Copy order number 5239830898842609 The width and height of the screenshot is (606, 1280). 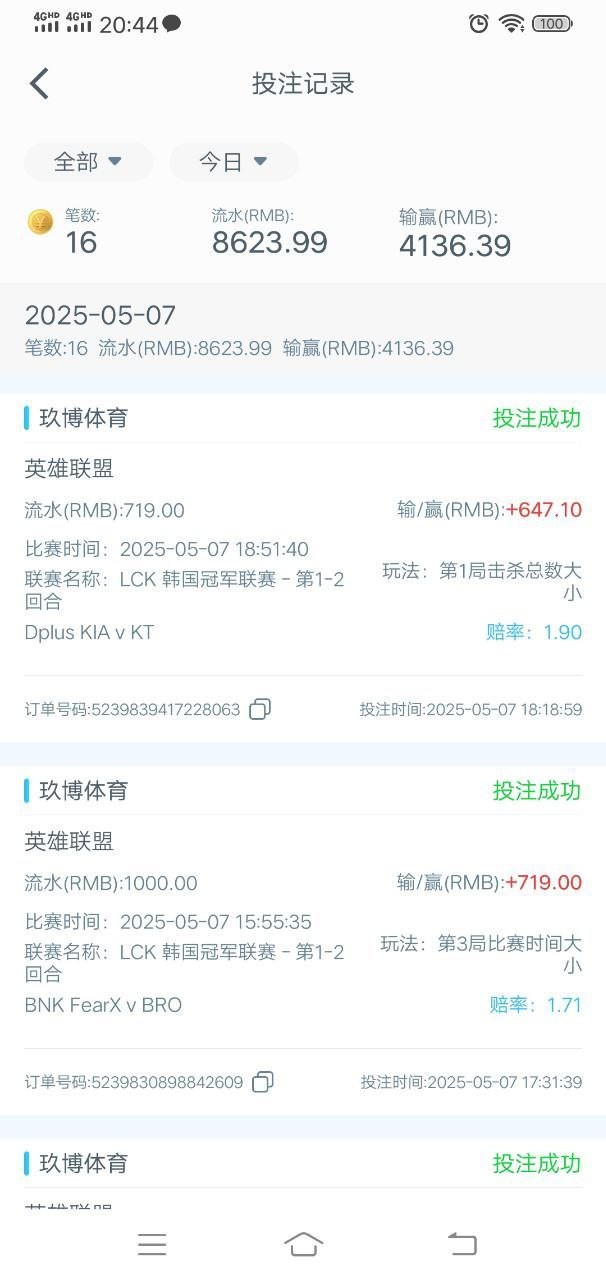click(263, 1082)
